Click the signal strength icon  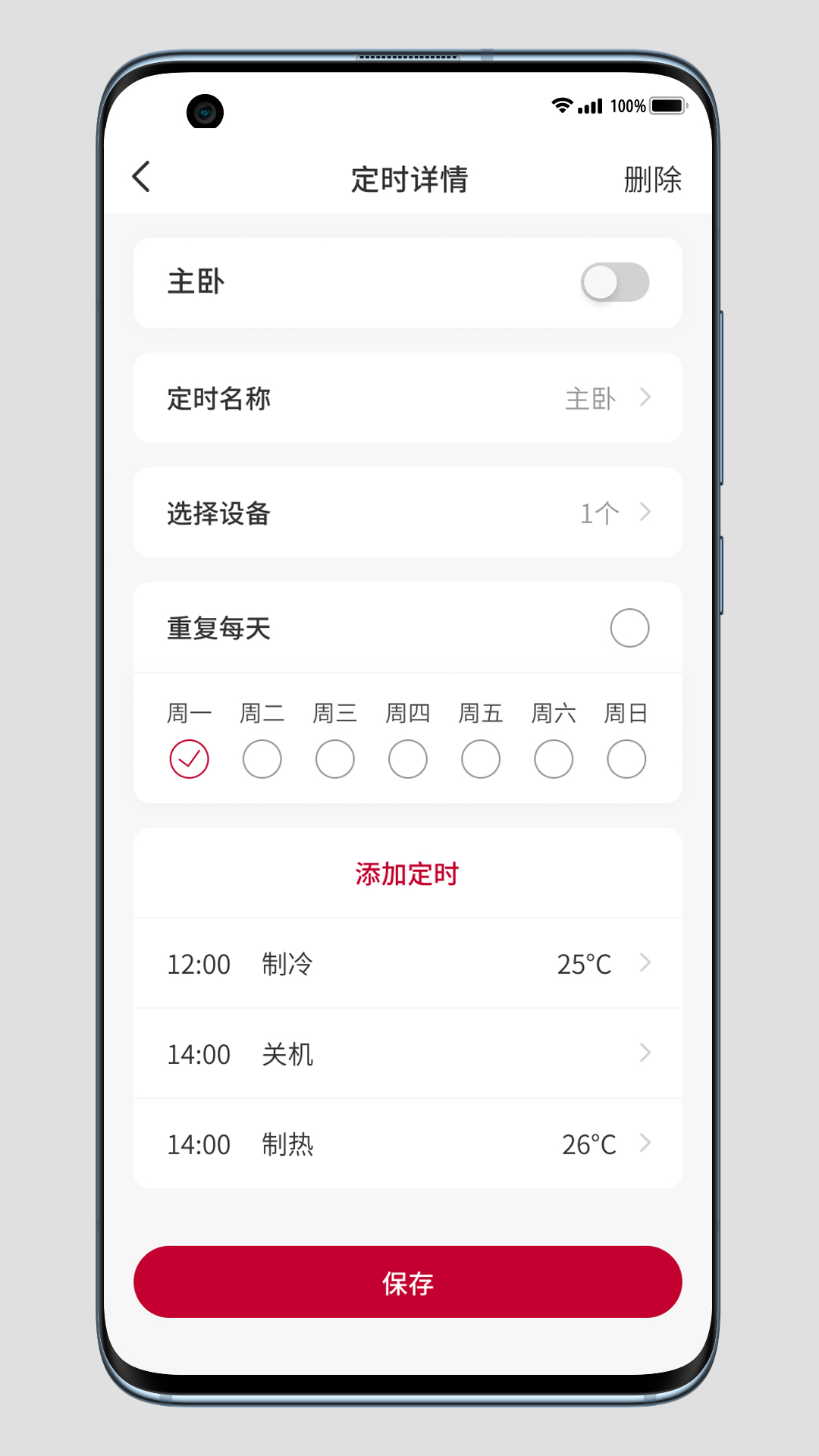[590, 105]
